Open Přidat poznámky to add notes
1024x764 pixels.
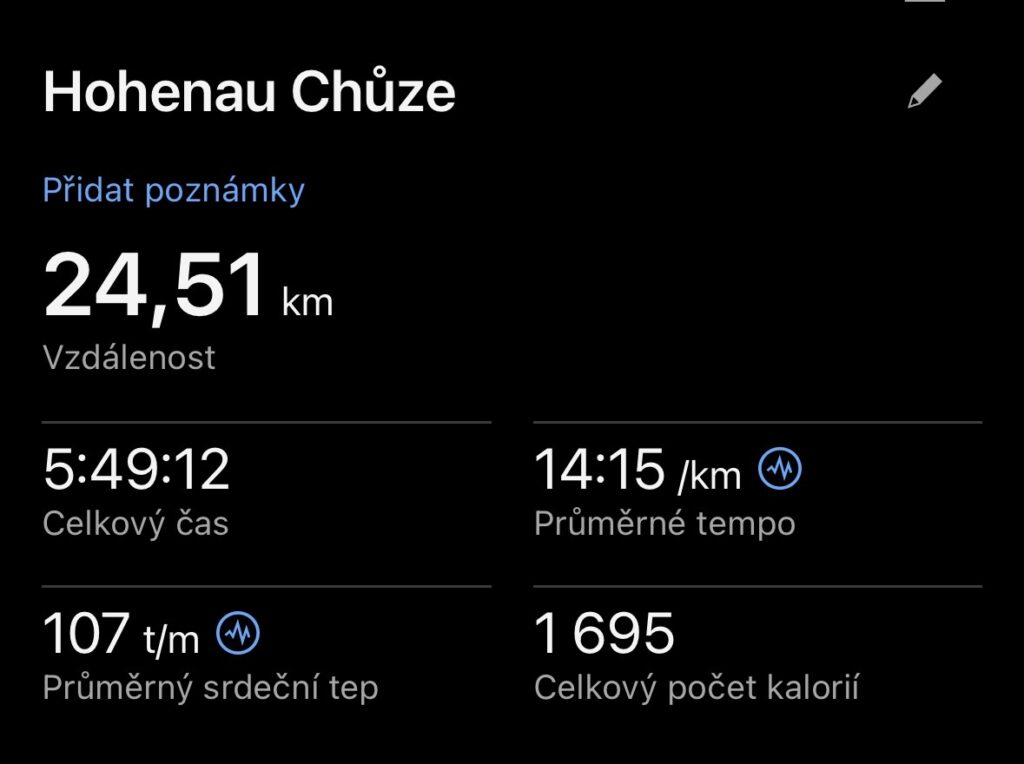coord(173,190)
